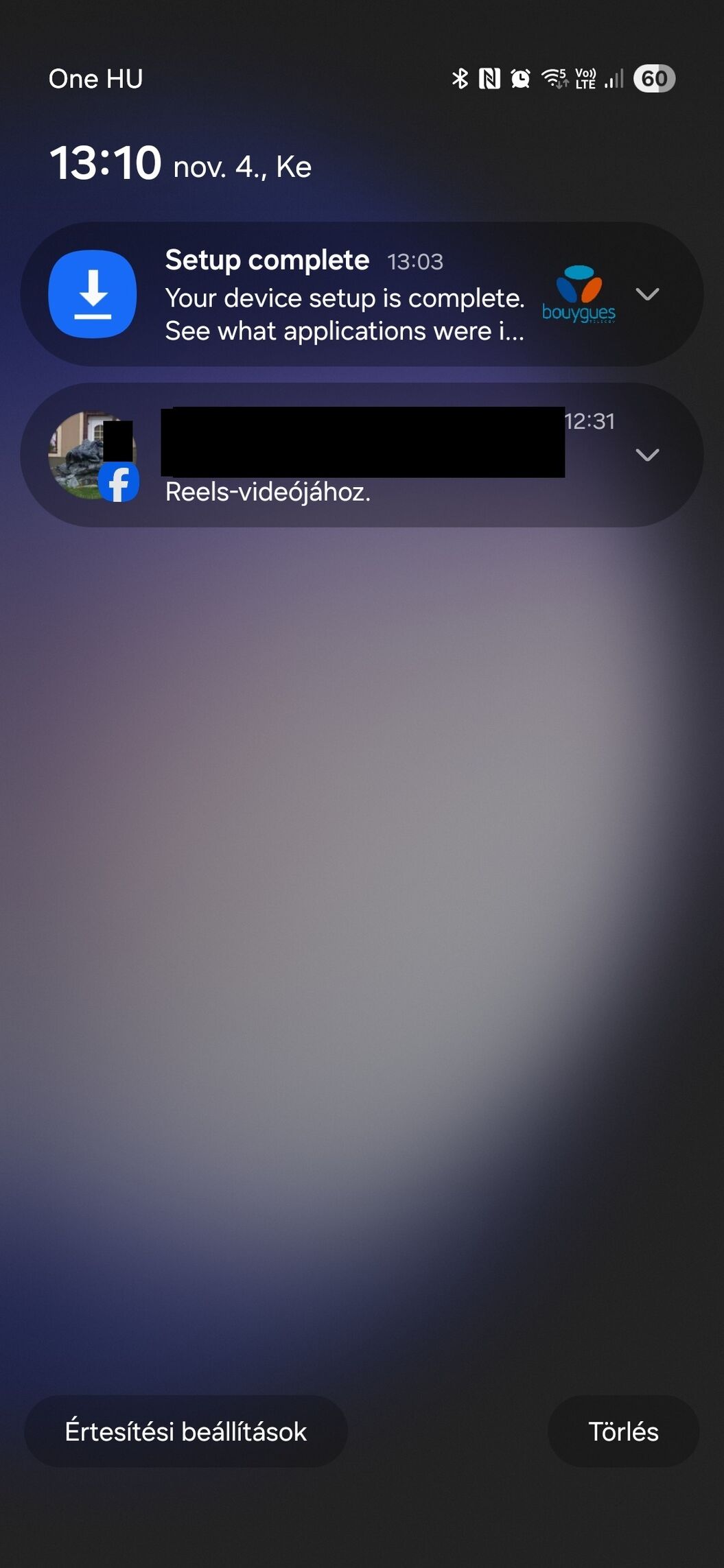Expand the Facebook notification chevron
Screen dimensions: 724x1568
coord(647,455)
